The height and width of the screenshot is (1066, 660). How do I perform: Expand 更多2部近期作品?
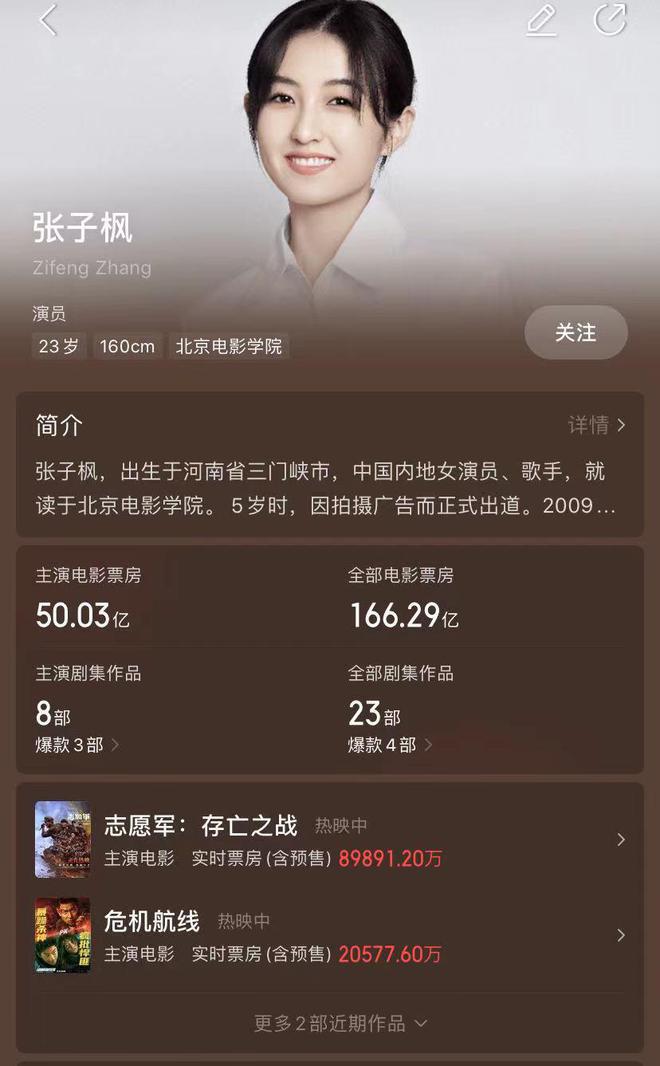click(x=340, y=1023)
